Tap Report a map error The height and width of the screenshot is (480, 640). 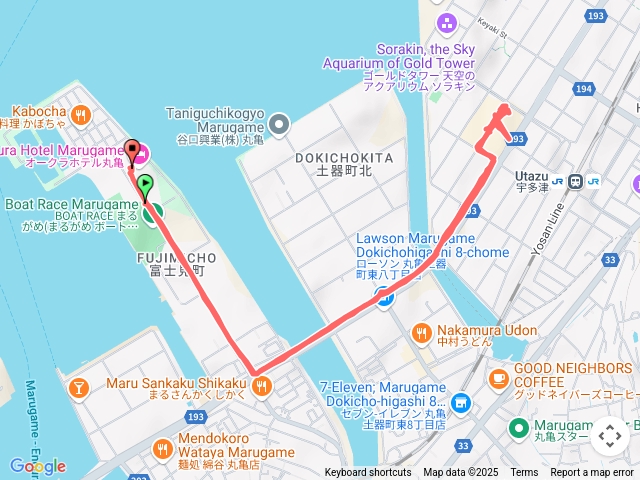click(x=594, y=472)
